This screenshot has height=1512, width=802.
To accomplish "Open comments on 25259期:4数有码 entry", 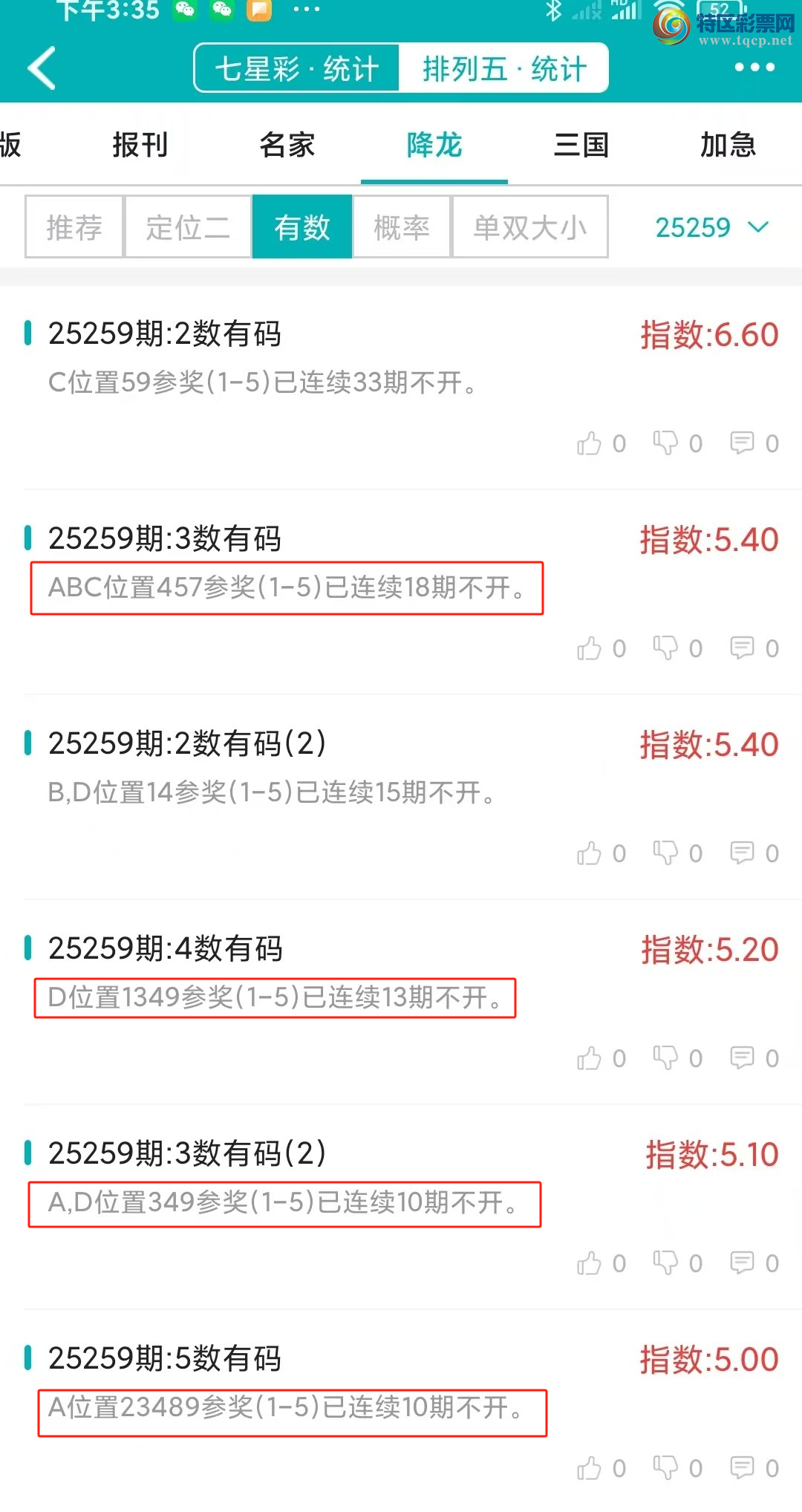I will (742, 1058).
